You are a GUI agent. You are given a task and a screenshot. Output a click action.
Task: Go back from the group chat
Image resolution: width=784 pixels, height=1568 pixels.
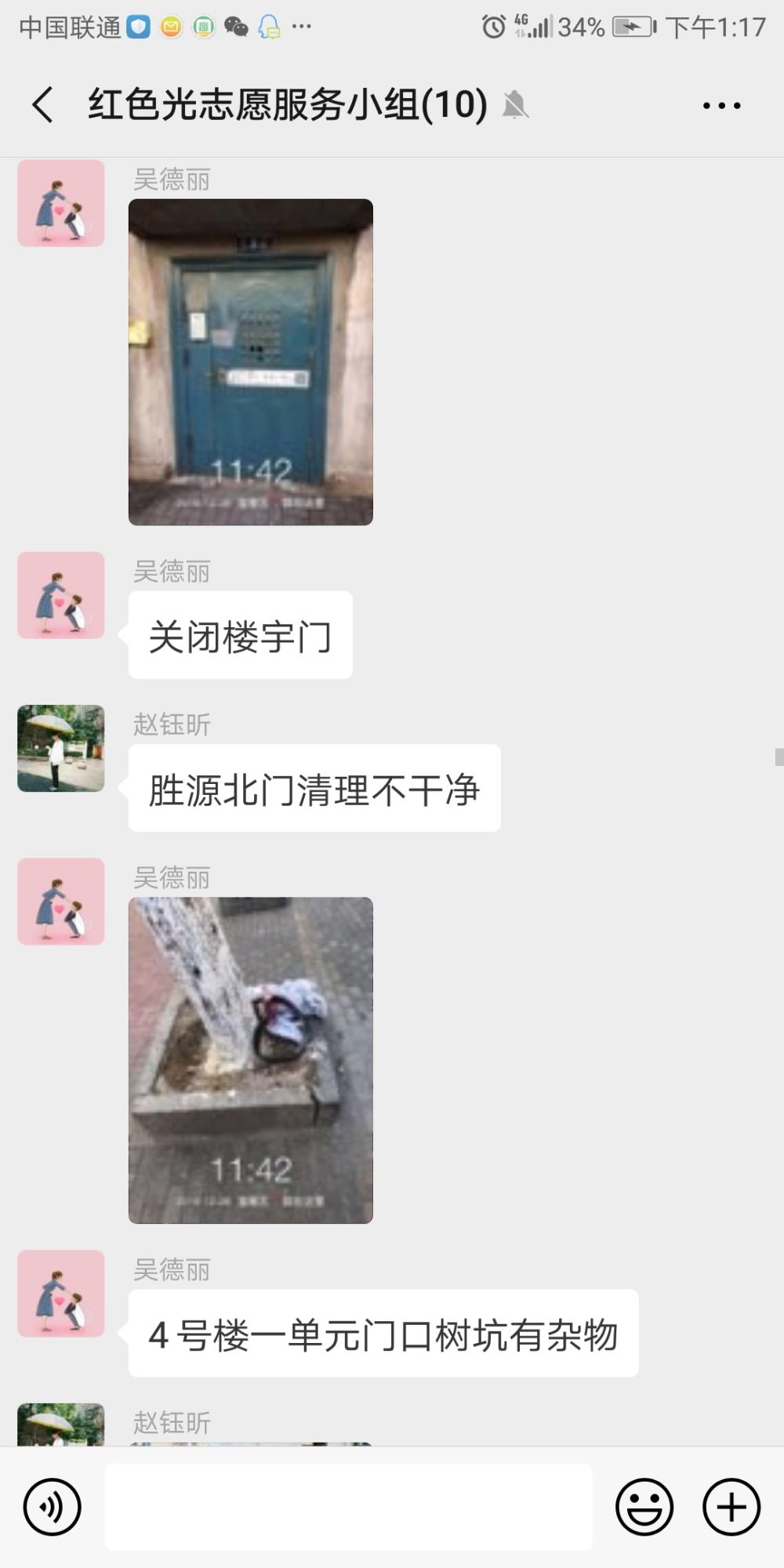[x=43, y=104]
